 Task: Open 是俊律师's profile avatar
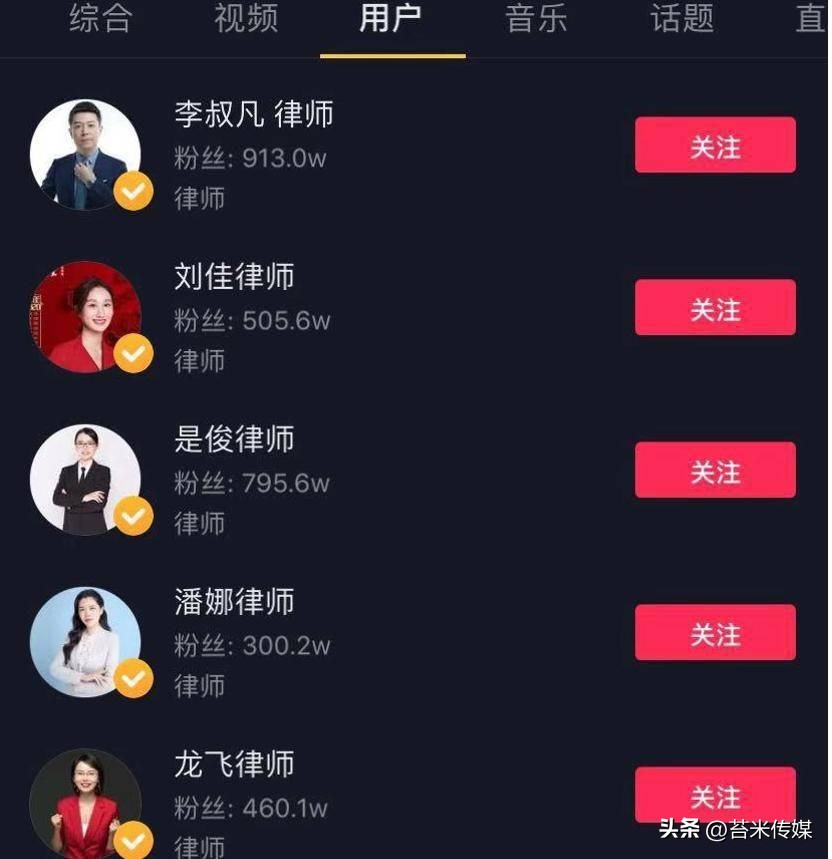point(87,478)
